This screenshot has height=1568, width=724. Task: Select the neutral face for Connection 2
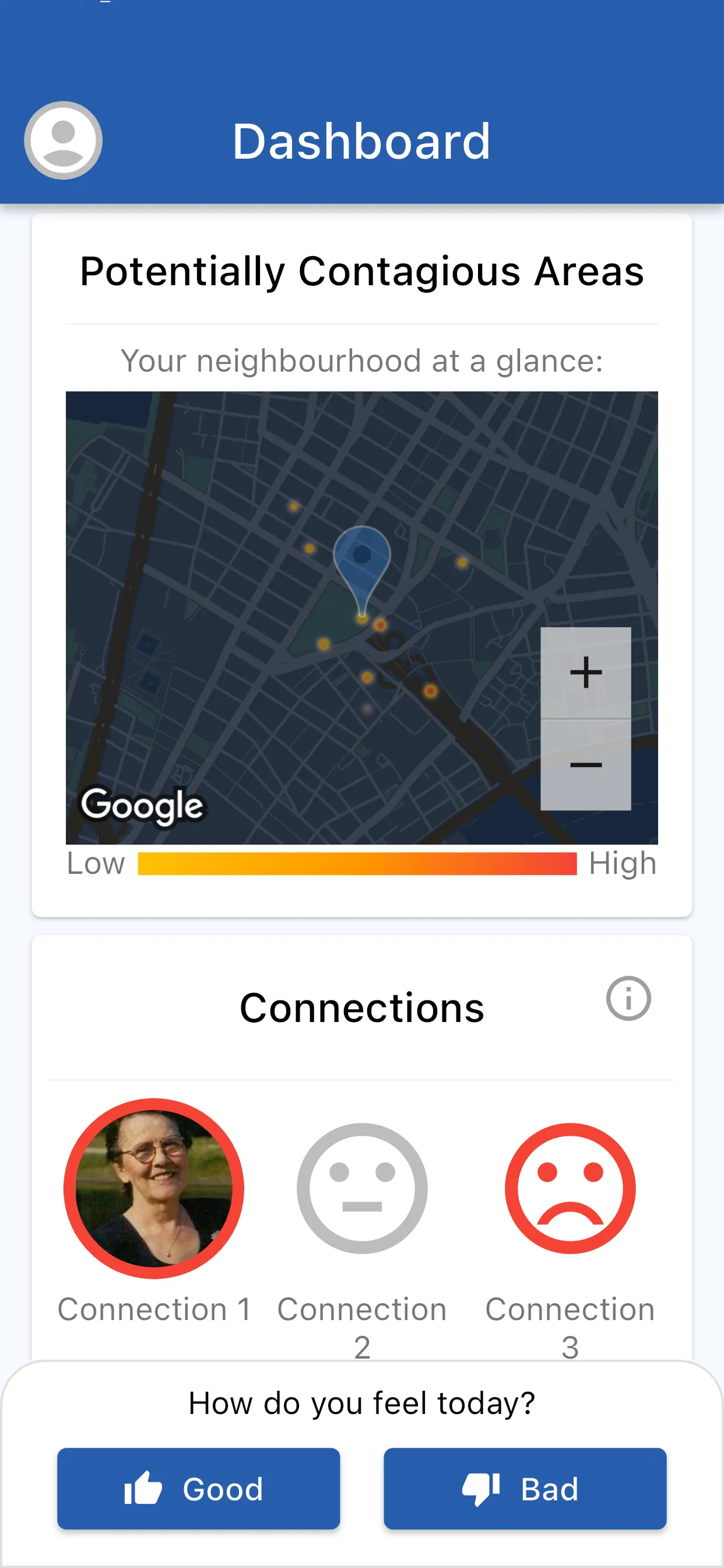361,1186
